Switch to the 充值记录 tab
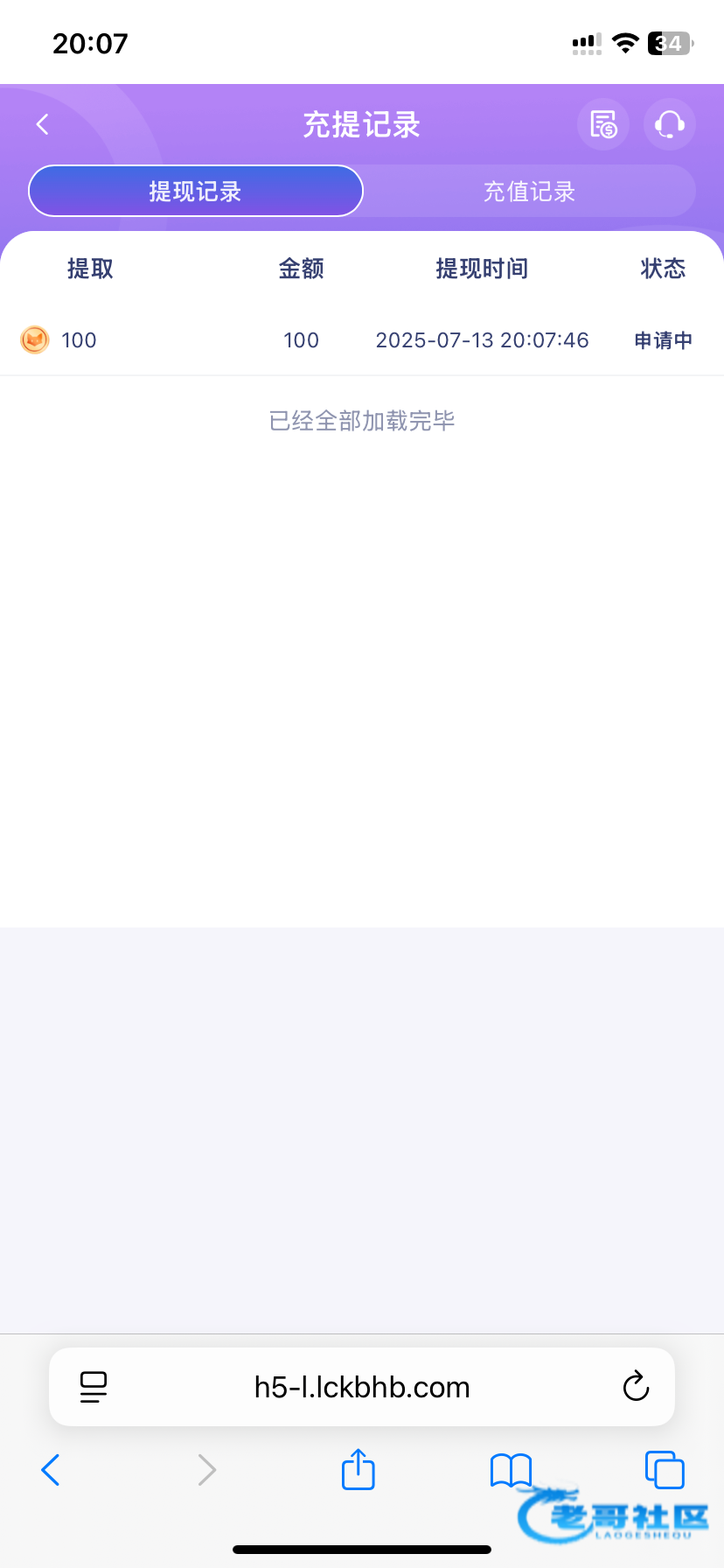This screenshot has height=1568, width=724. click(529, 191)
